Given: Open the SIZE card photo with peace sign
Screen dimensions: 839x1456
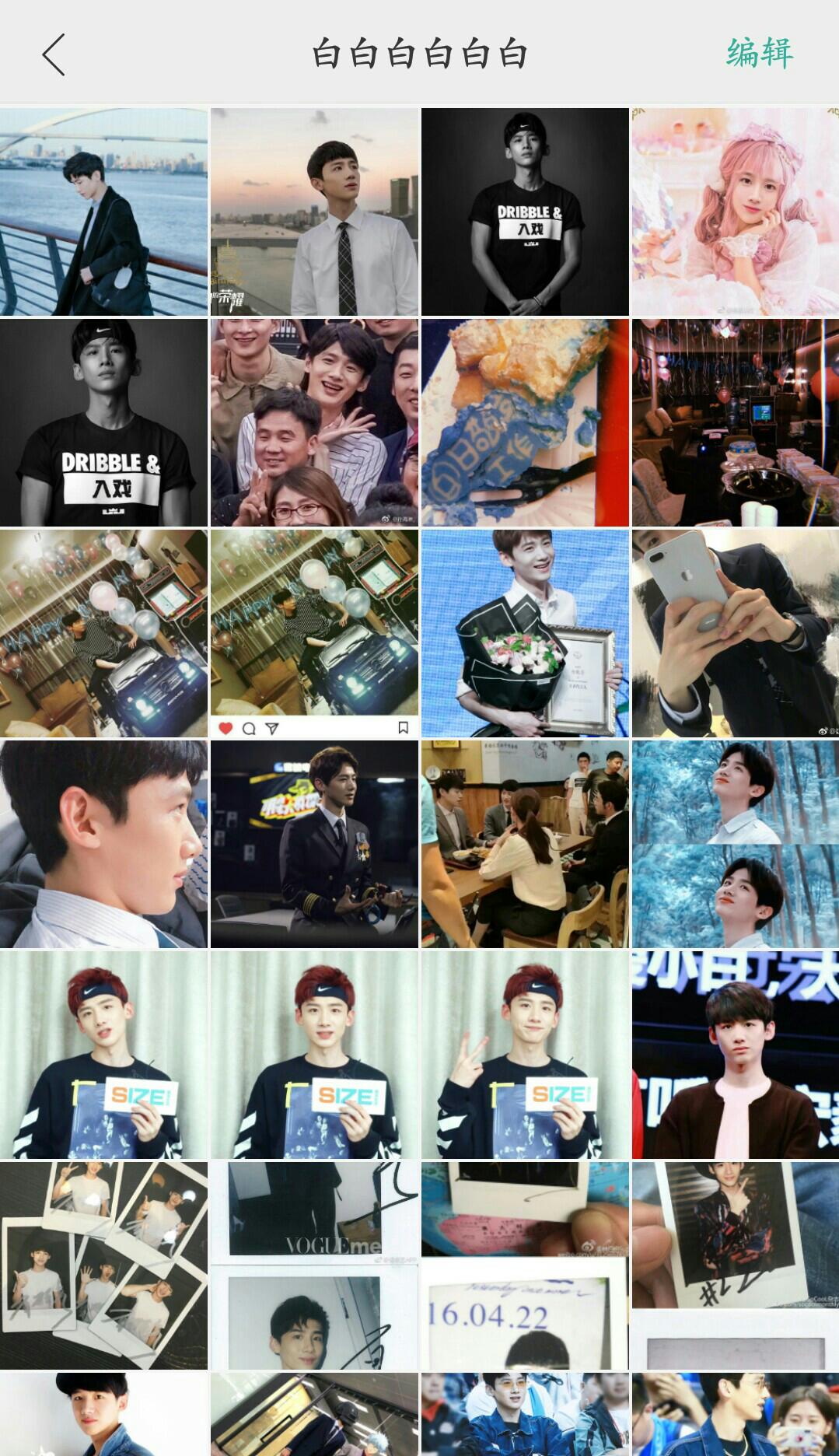Looking at the screenshot, I should pos(525,1055).
